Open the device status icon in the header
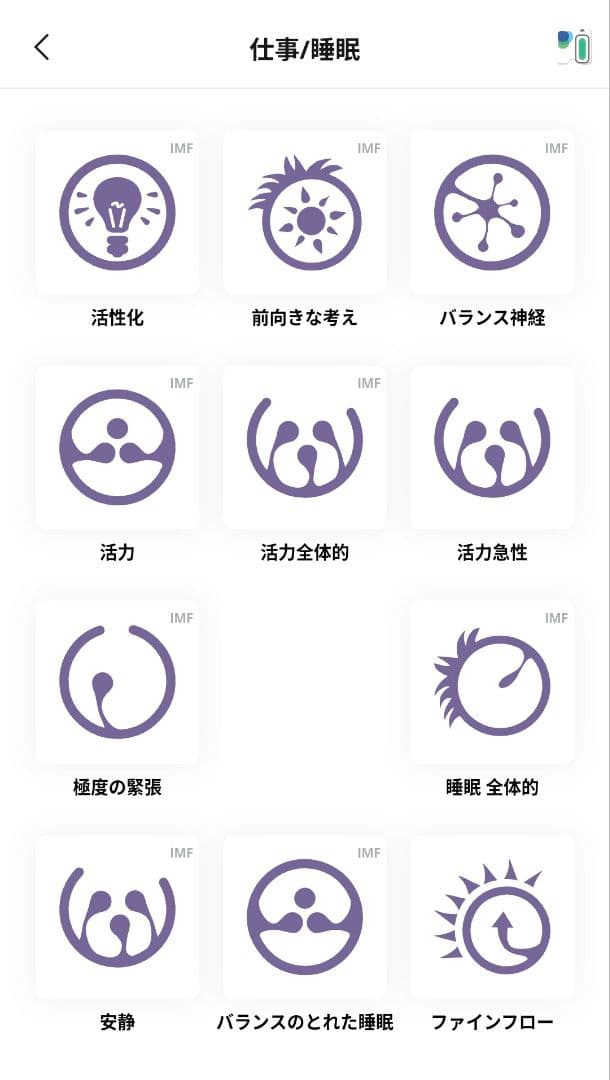Screen dimensions: 610x1080 coord(574,47)
